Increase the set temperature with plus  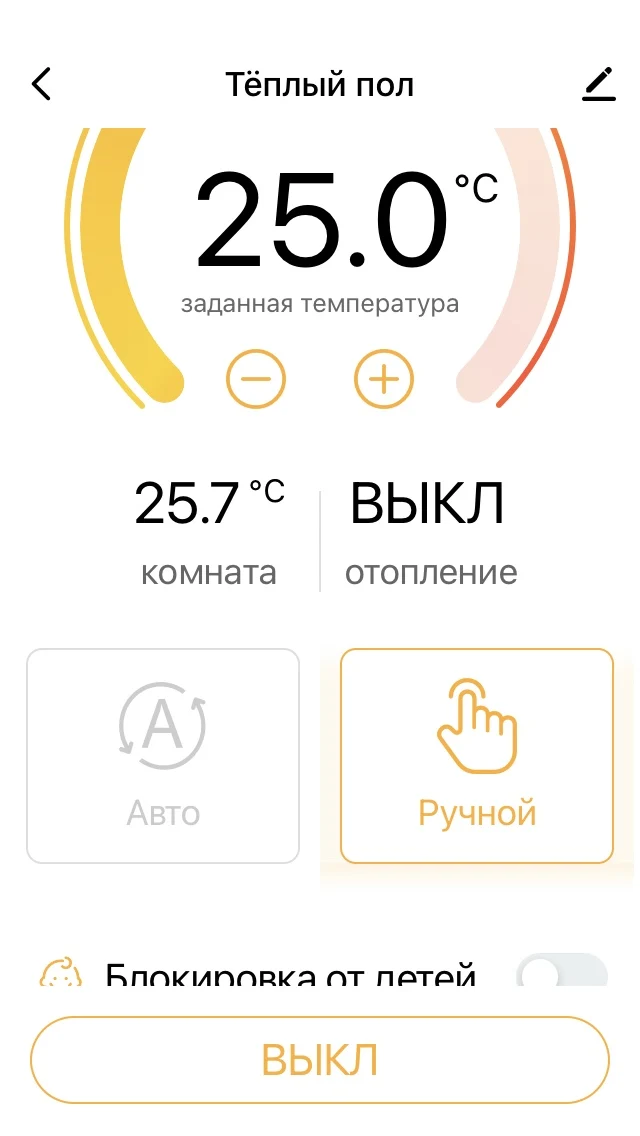[x=384, y=379]
